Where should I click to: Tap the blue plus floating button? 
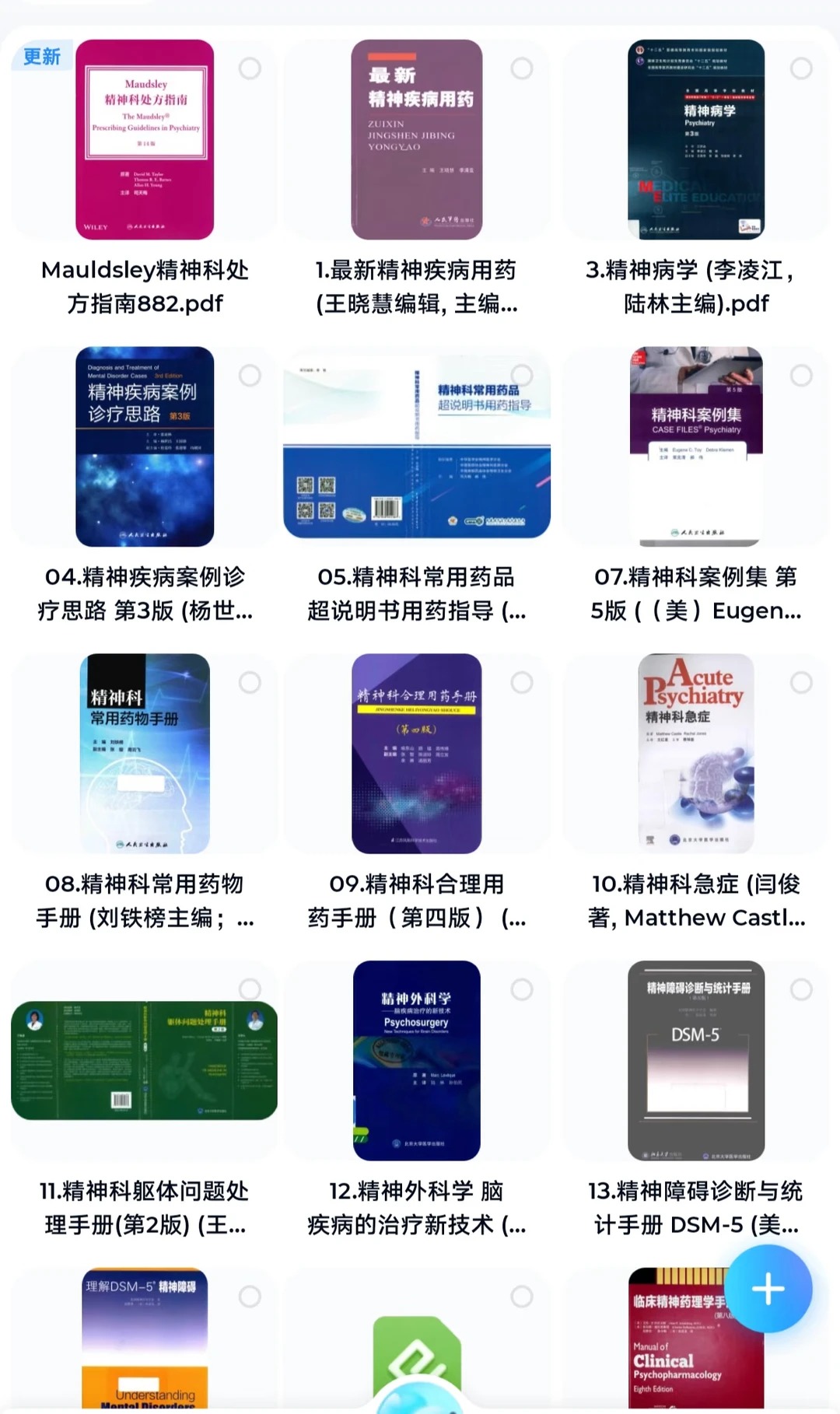(x=768, y=1289)
